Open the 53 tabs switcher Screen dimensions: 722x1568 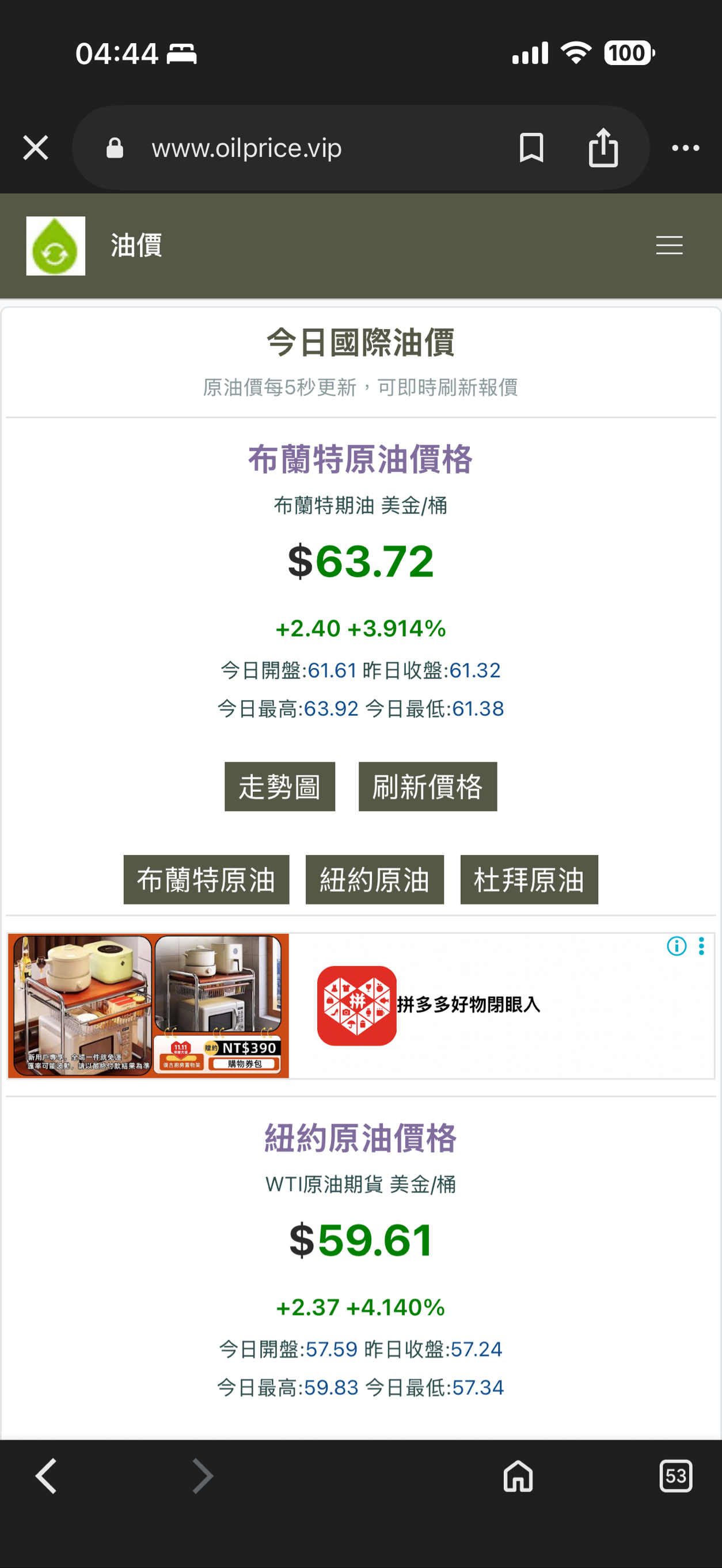675,1476
